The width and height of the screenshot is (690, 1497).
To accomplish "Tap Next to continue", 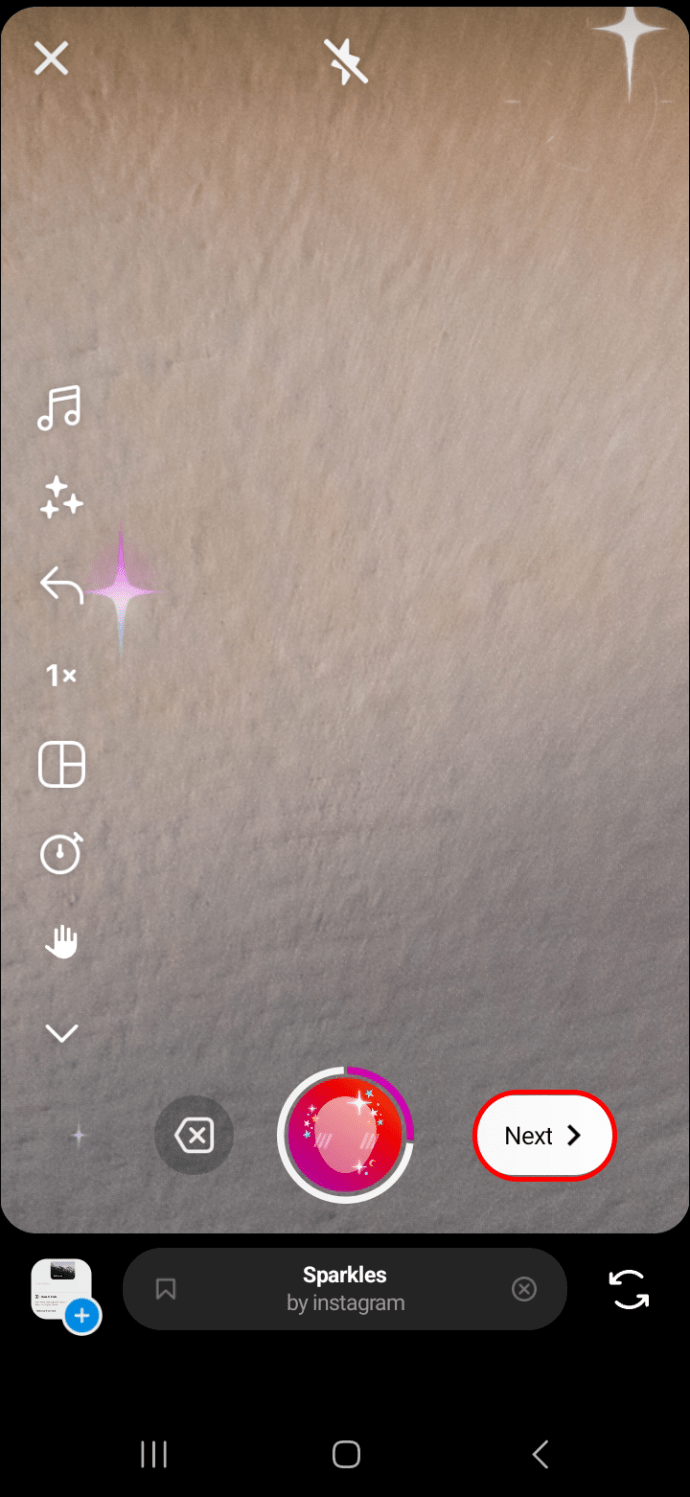I will click(543, 1136).
